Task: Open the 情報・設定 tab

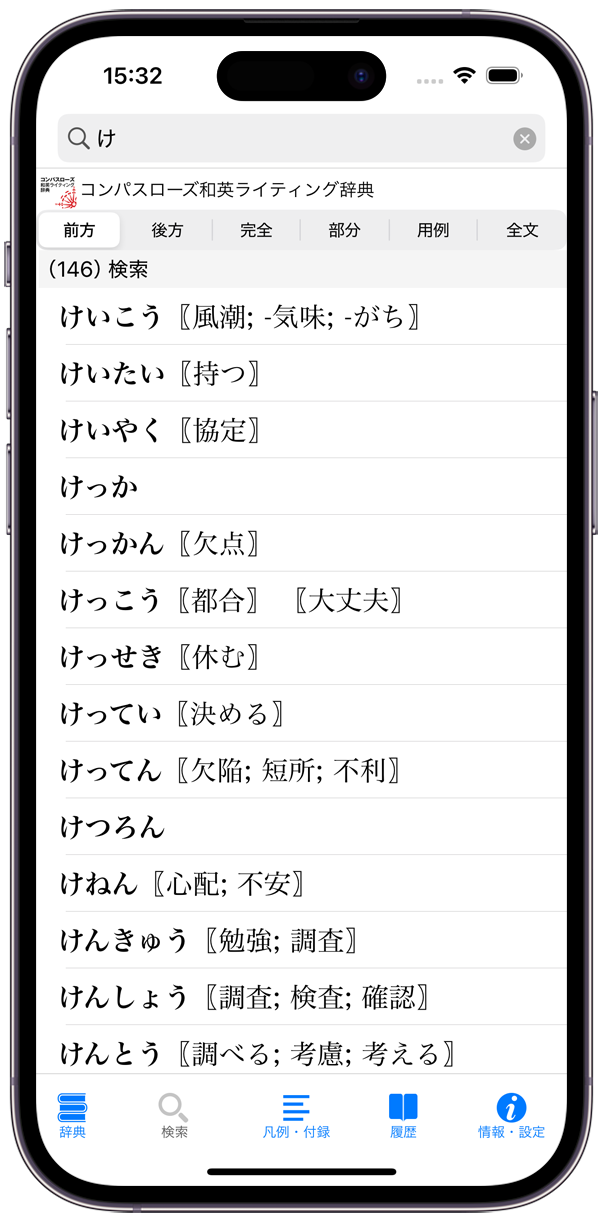Action: click(x=511, y=1115)
